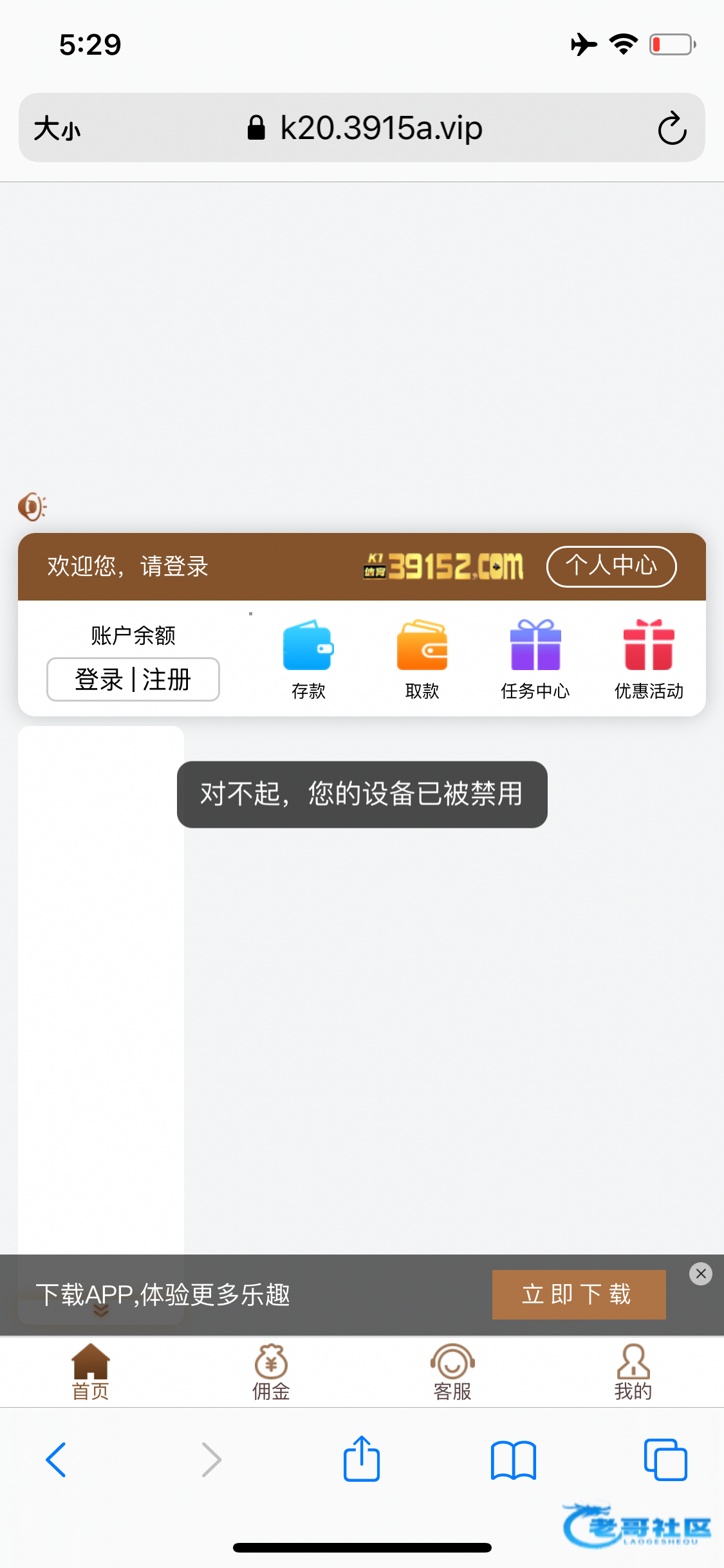The image size is (724, 1568).
Task: Tap the address bar URL k20.3915a.vip
Action: click(x=381, y=127)
